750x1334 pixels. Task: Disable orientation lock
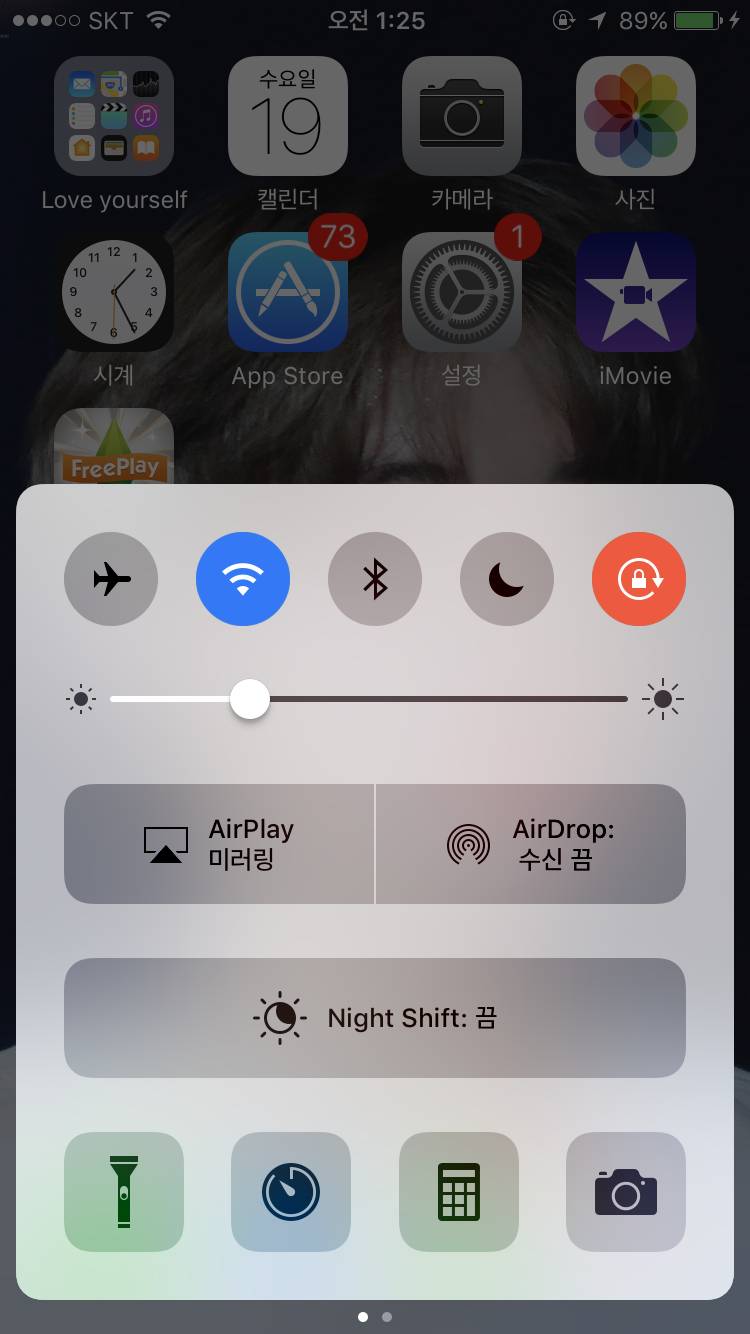click(x=639, y=578)
